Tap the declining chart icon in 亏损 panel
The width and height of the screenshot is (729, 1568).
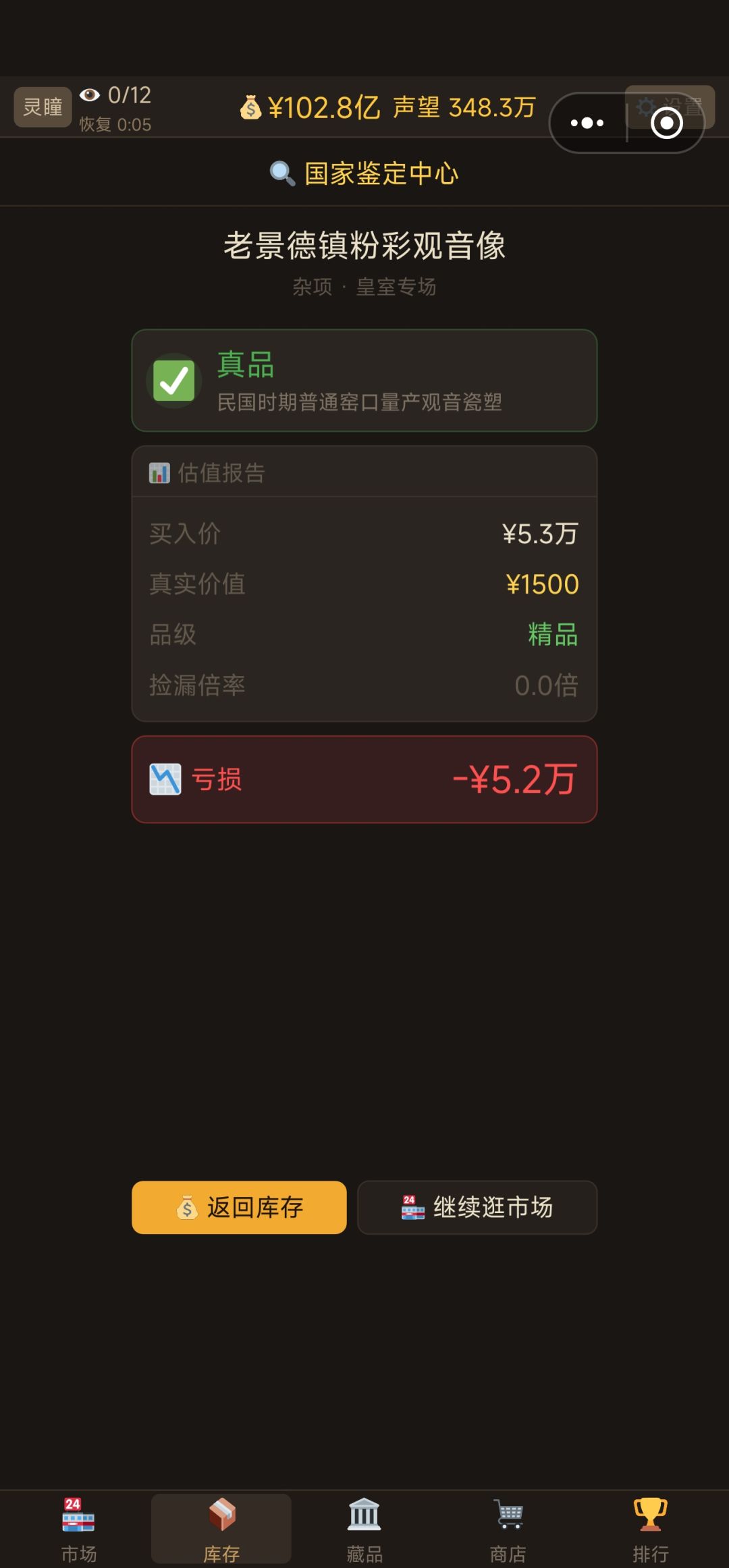tap(164, 780)
